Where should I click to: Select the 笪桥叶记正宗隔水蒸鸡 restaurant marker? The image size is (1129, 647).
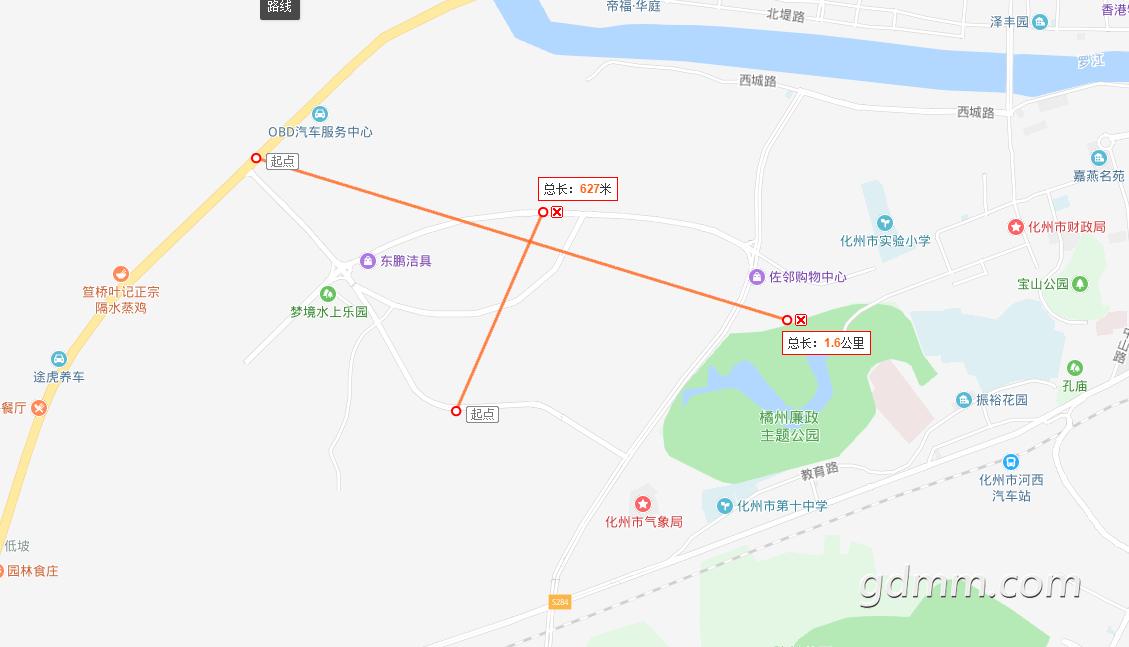121,274
